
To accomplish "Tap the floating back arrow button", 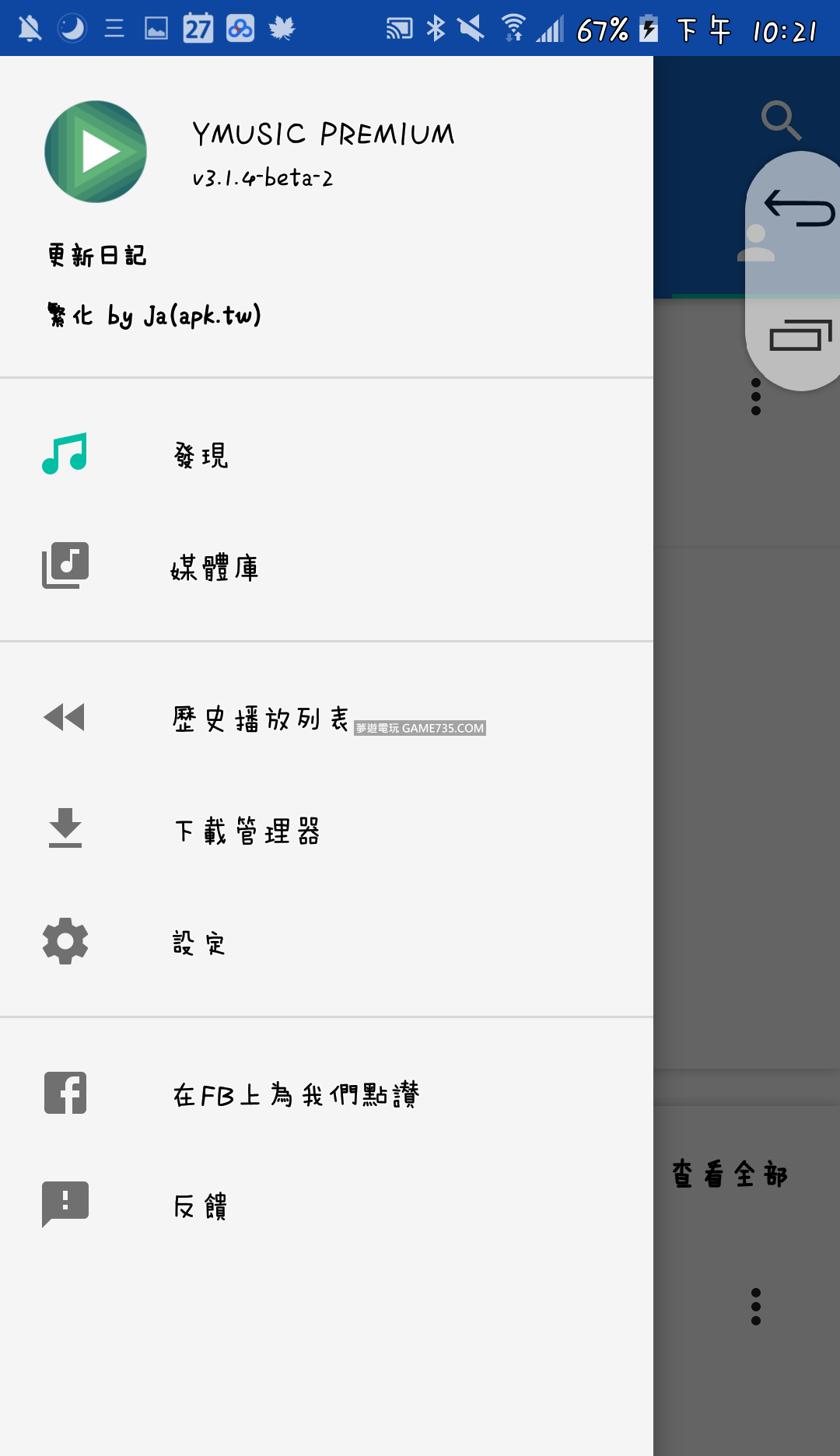I will pyautogui.click(x=800, y=208).
